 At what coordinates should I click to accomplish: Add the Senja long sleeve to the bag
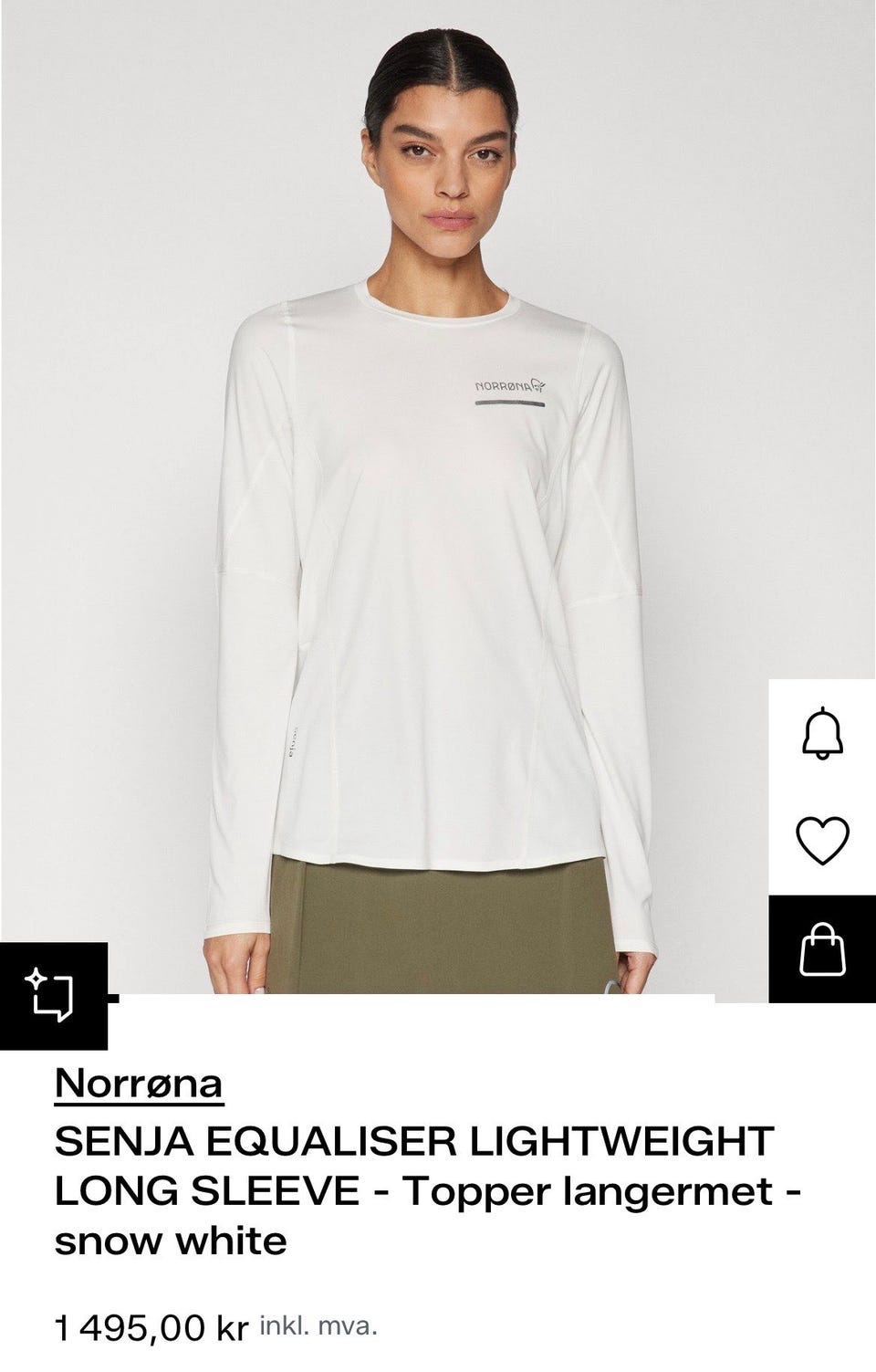point(822,949)
